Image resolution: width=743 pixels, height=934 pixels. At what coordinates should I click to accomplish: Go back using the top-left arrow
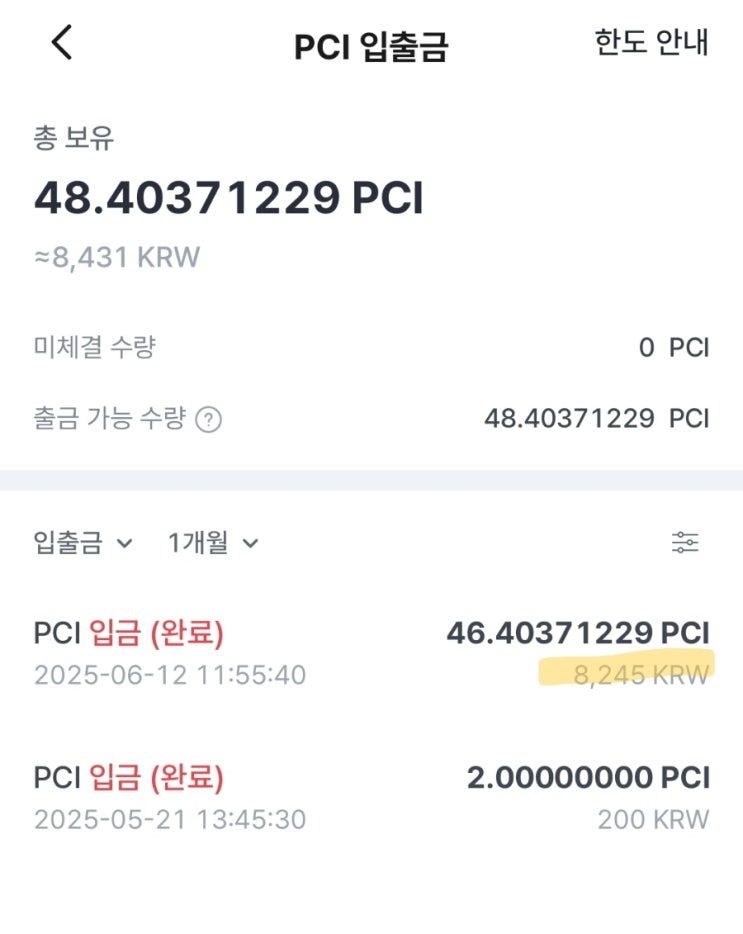(62, 42)
